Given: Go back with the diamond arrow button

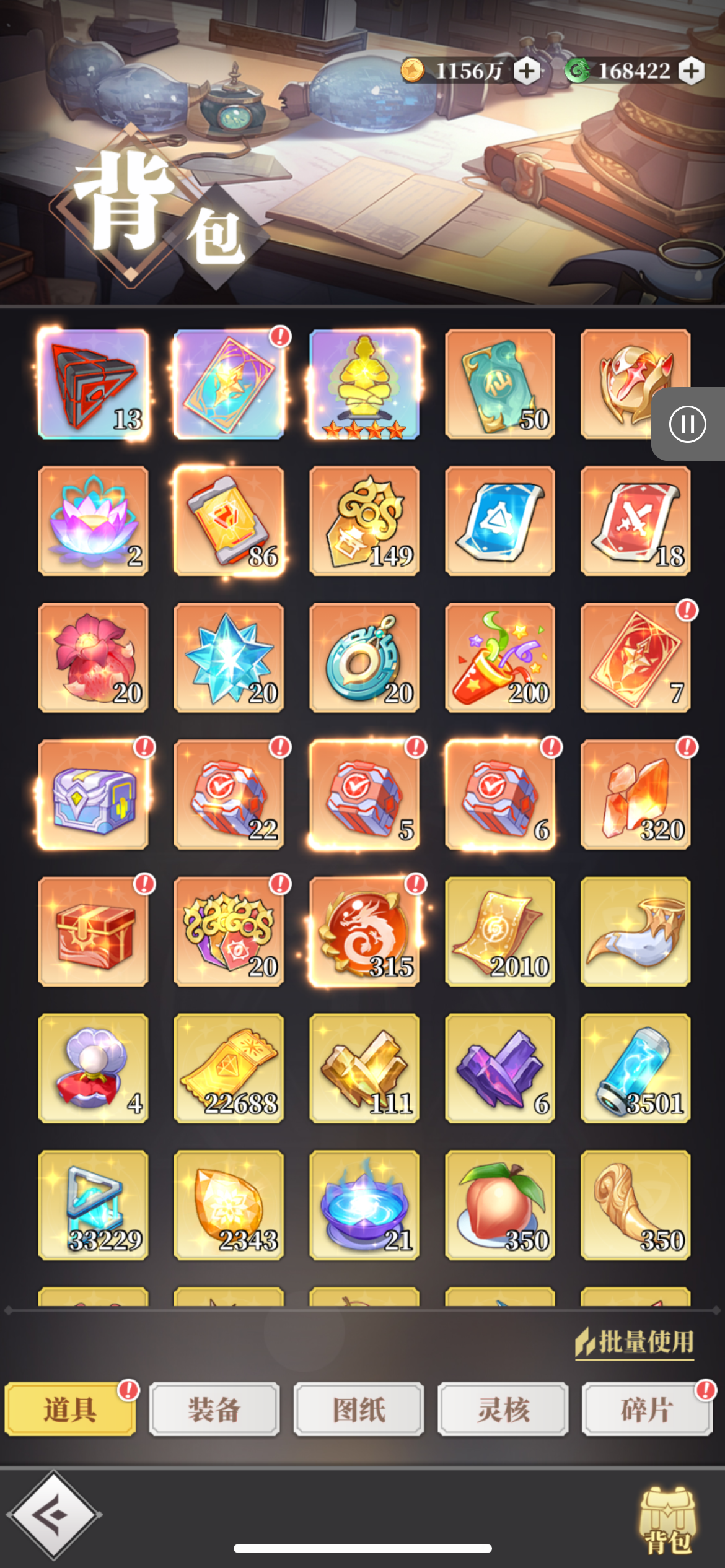Looking at the screenshot, I should [54, 1515].
